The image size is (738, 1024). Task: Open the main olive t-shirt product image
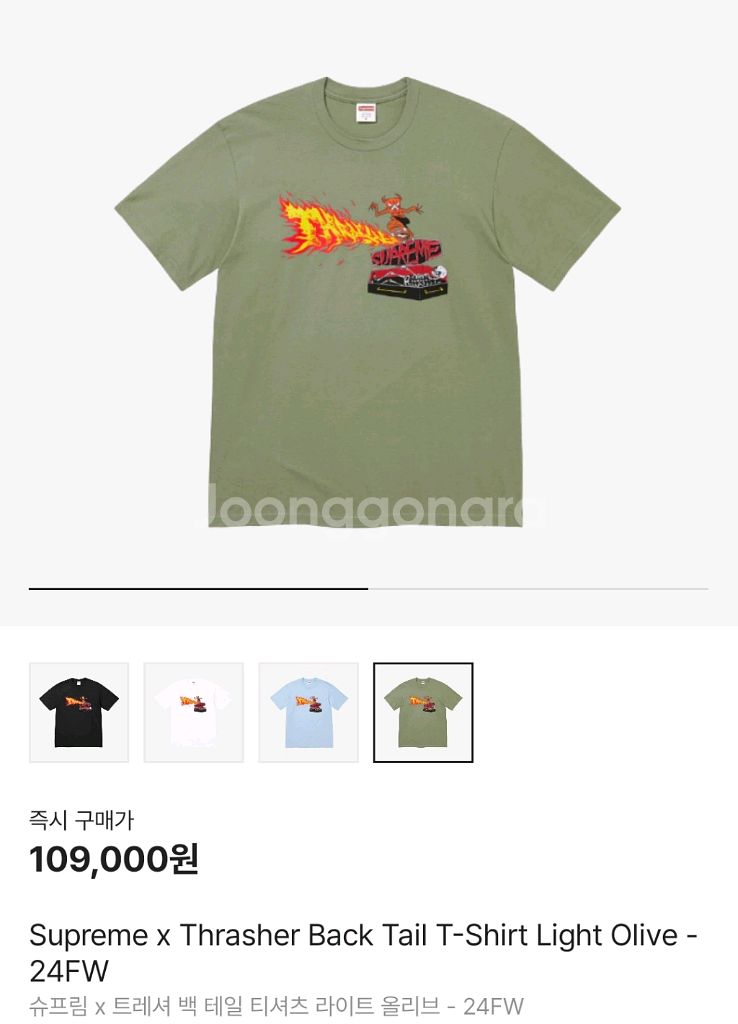click(368, 300)
